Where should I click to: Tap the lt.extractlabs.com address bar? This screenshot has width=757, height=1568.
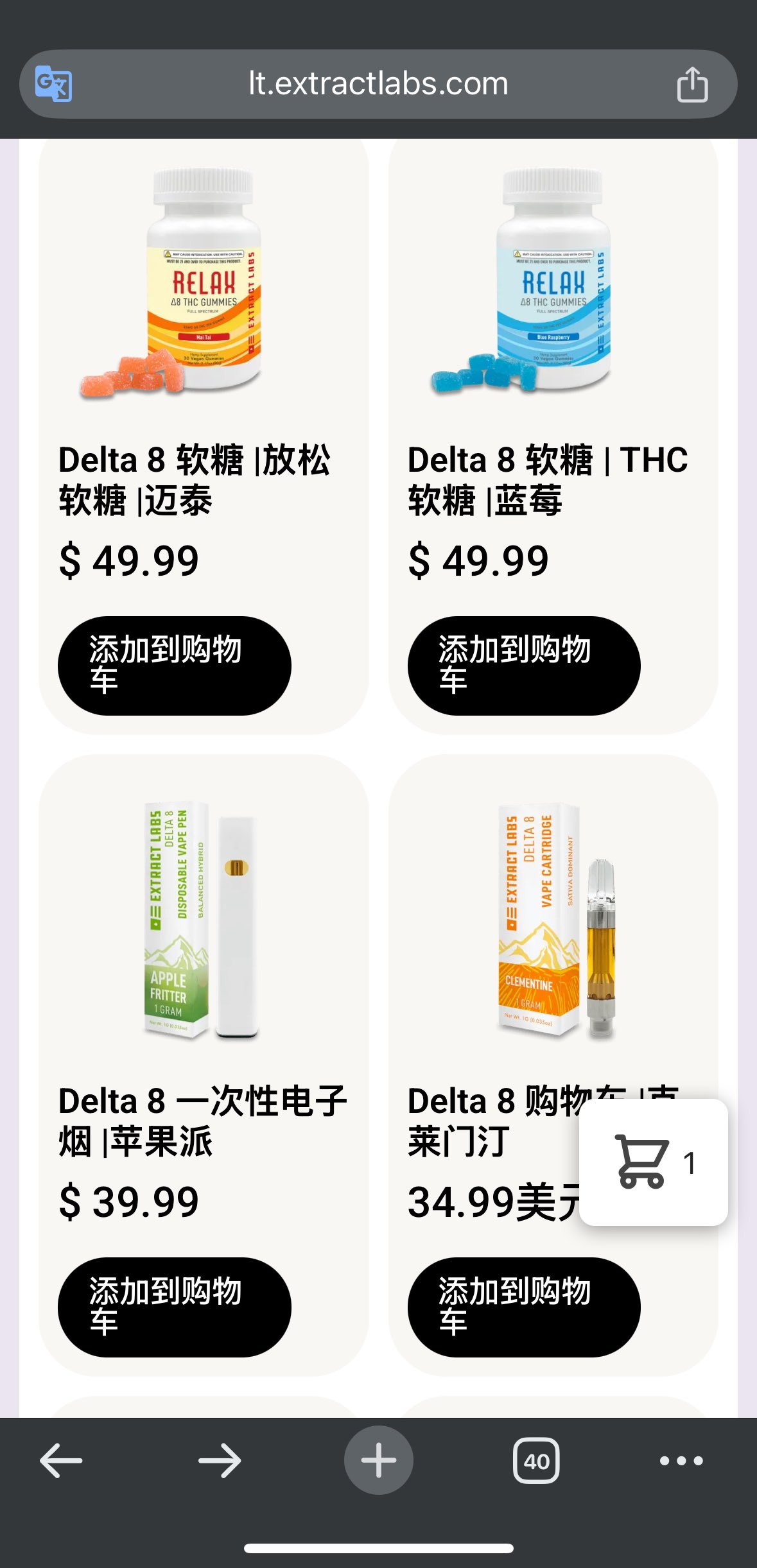click(x=378, y=84)
